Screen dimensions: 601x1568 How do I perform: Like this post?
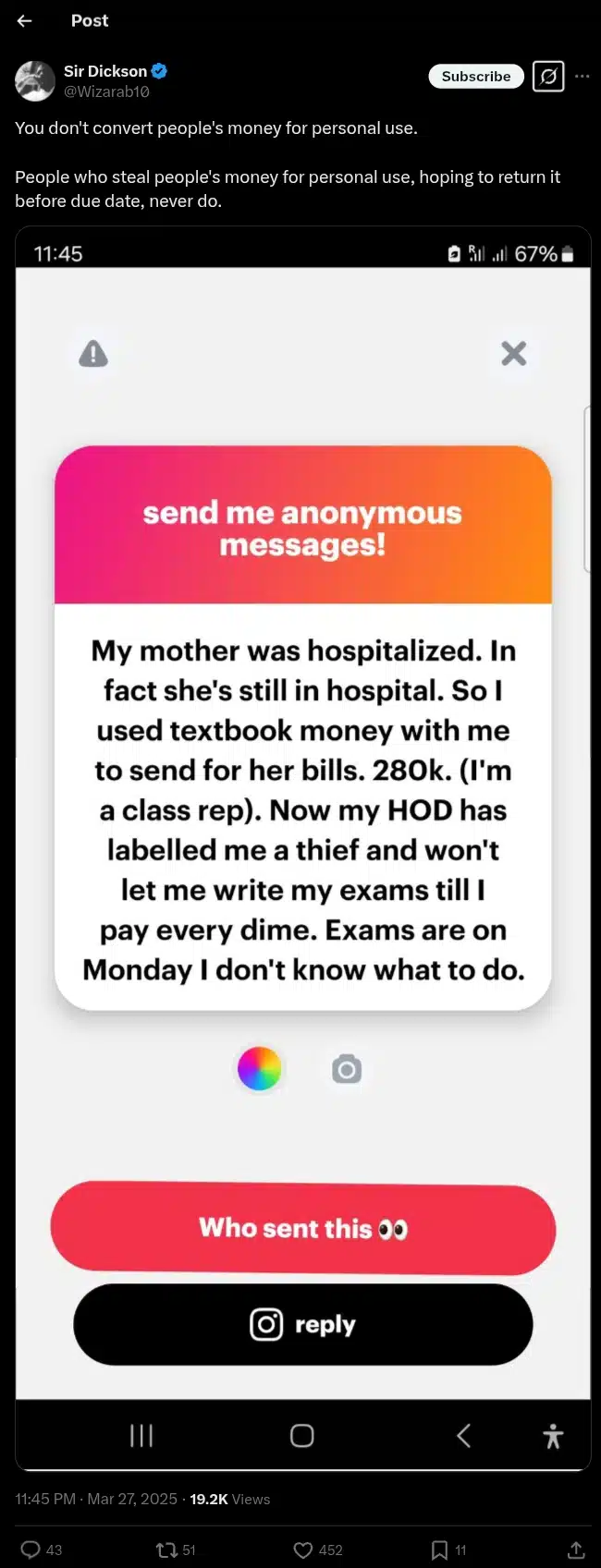click(302, 1550)
